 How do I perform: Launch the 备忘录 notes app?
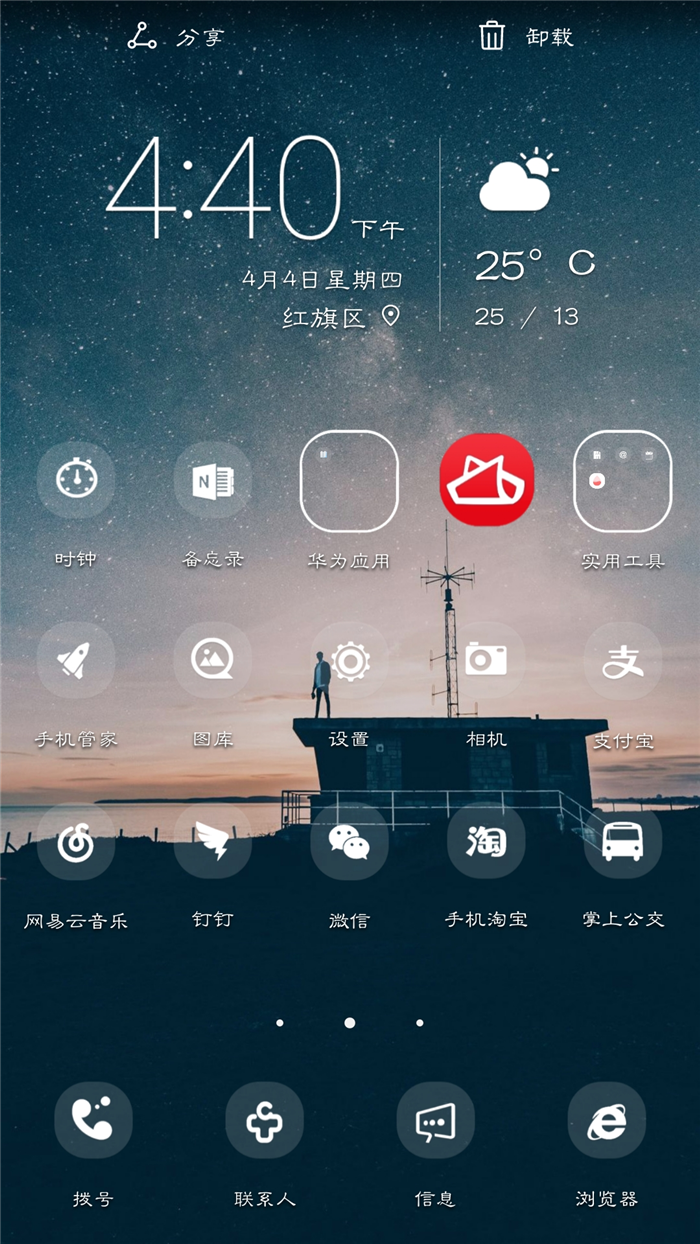pyautogui.click(x=213, y=481)
